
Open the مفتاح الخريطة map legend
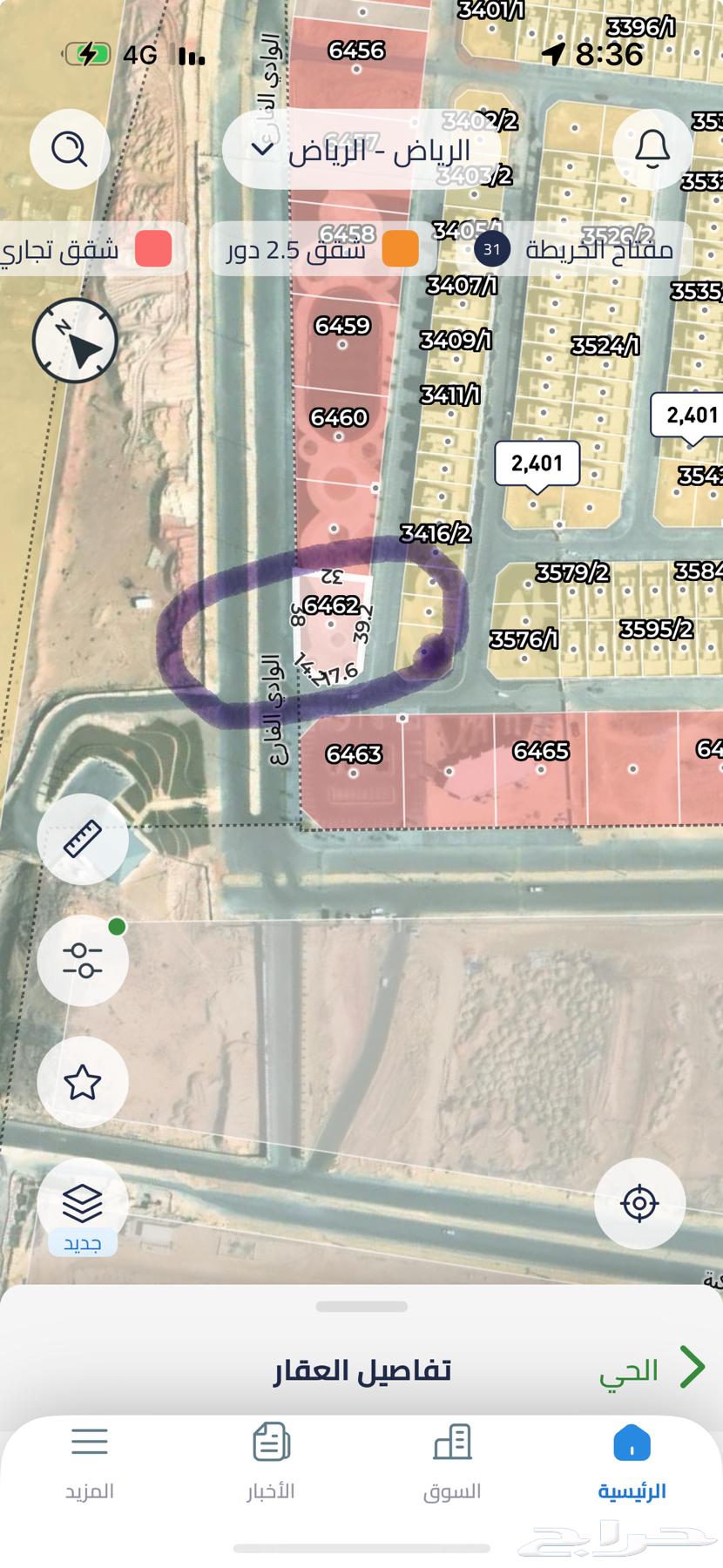coord(579,250)
